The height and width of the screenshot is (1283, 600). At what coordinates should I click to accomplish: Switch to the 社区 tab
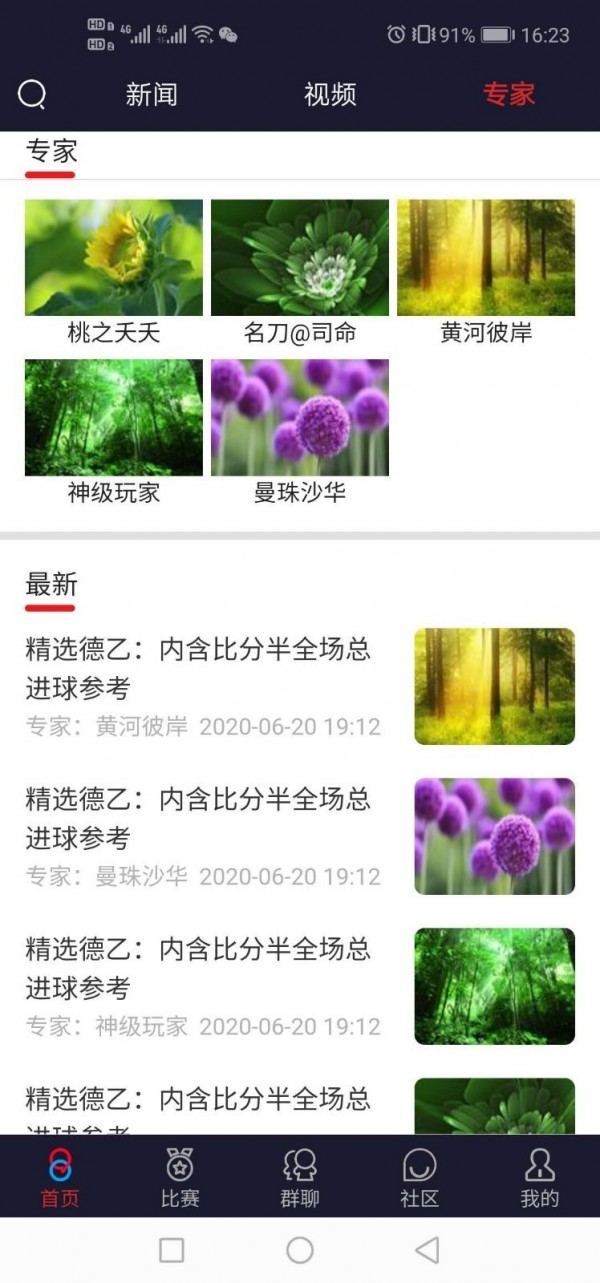coord(420,1177)
